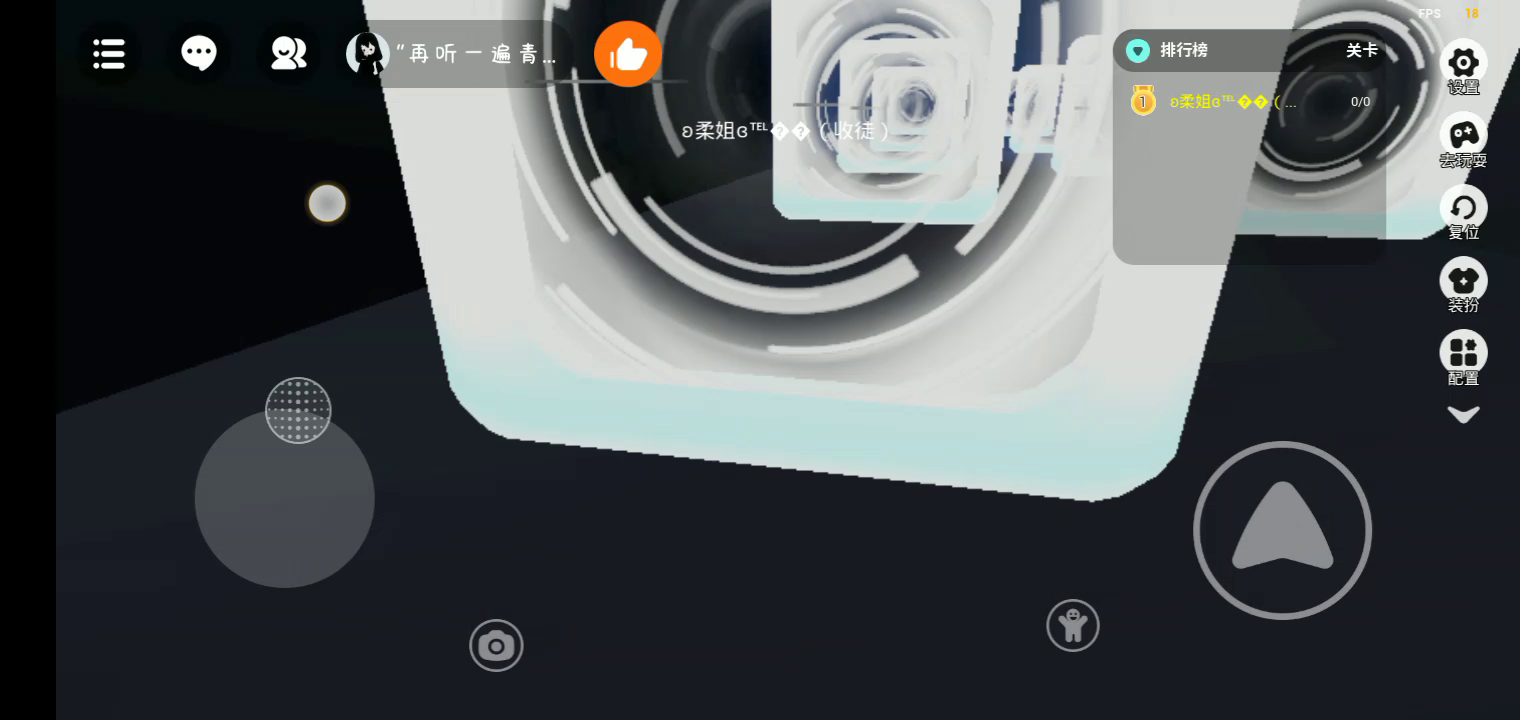This screenshot has width=1520, height=720.
Task: Jump with the large arrow button
Action: click(x=1282, y=530)
